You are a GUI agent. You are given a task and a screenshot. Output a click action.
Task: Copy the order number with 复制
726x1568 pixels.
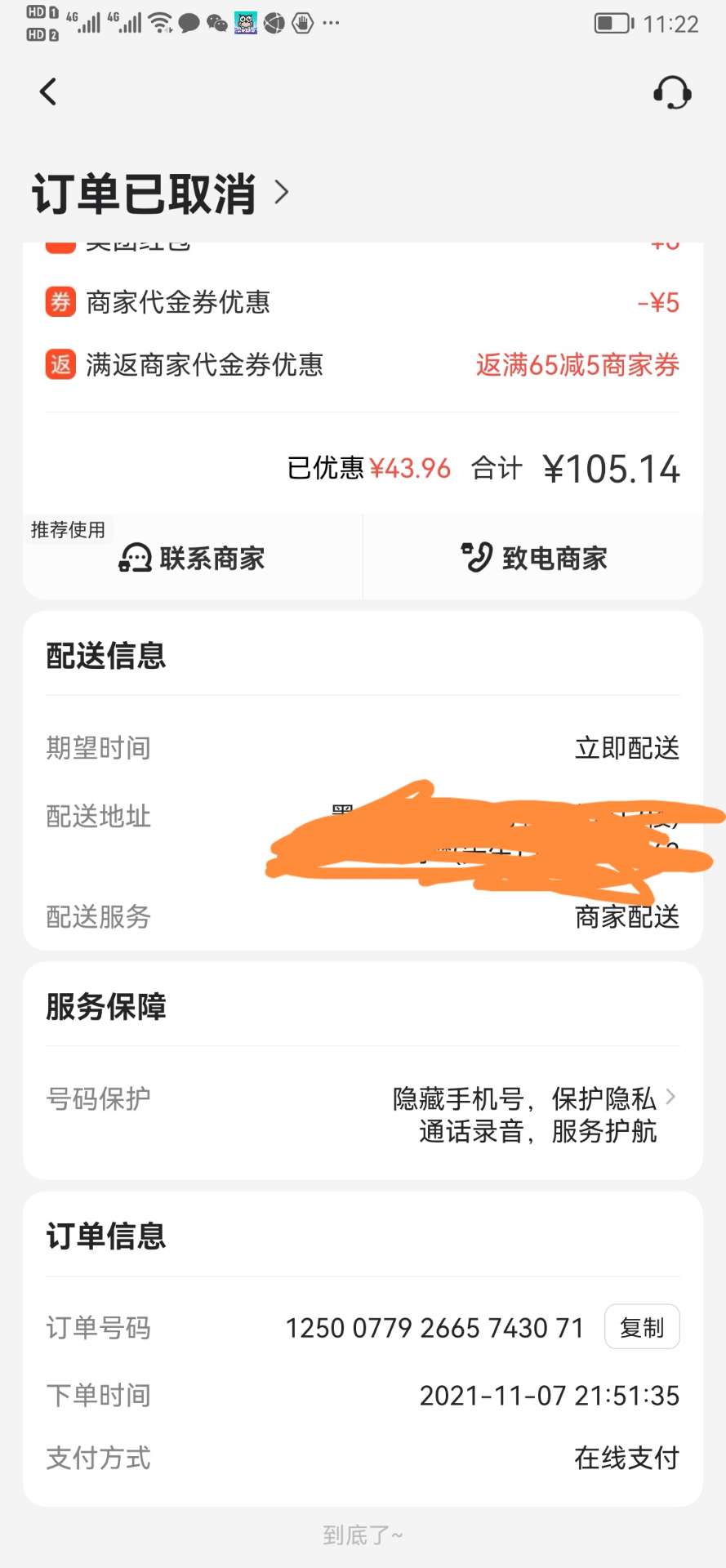642,1327
